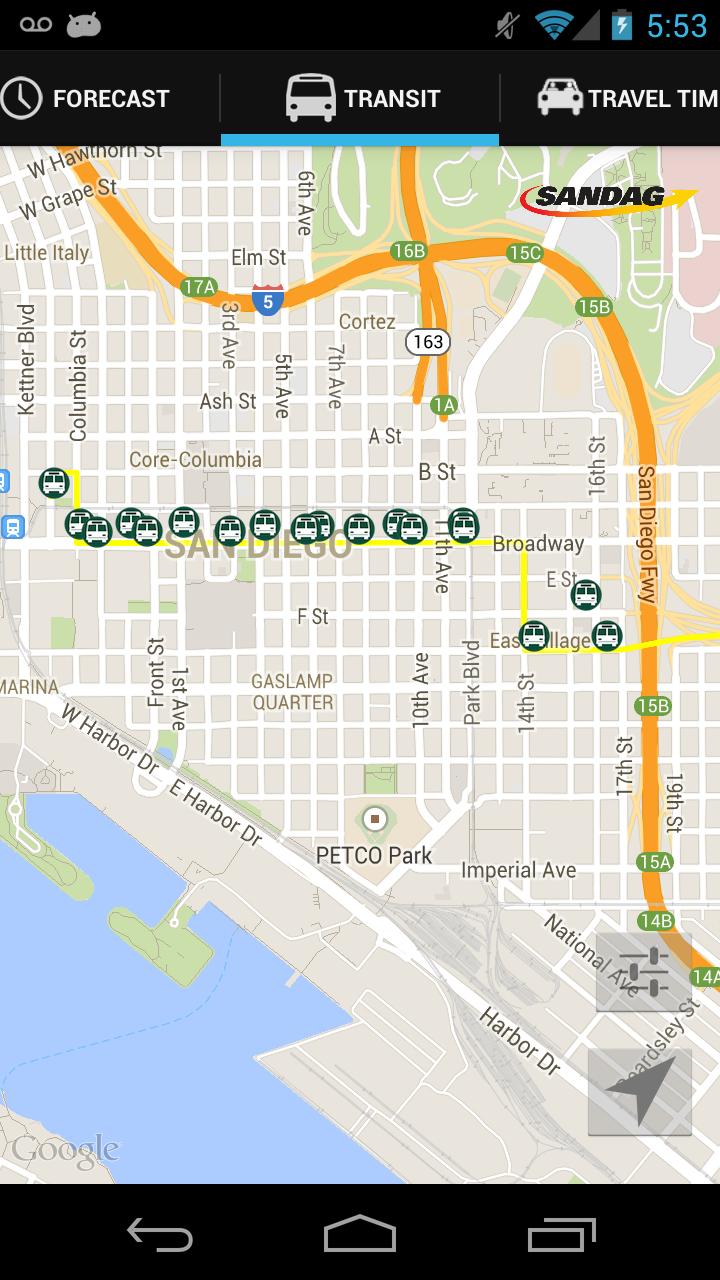This screenshot has width=720, height=1280.
Task: Go back with the system back button
Action: [160, 1233]
